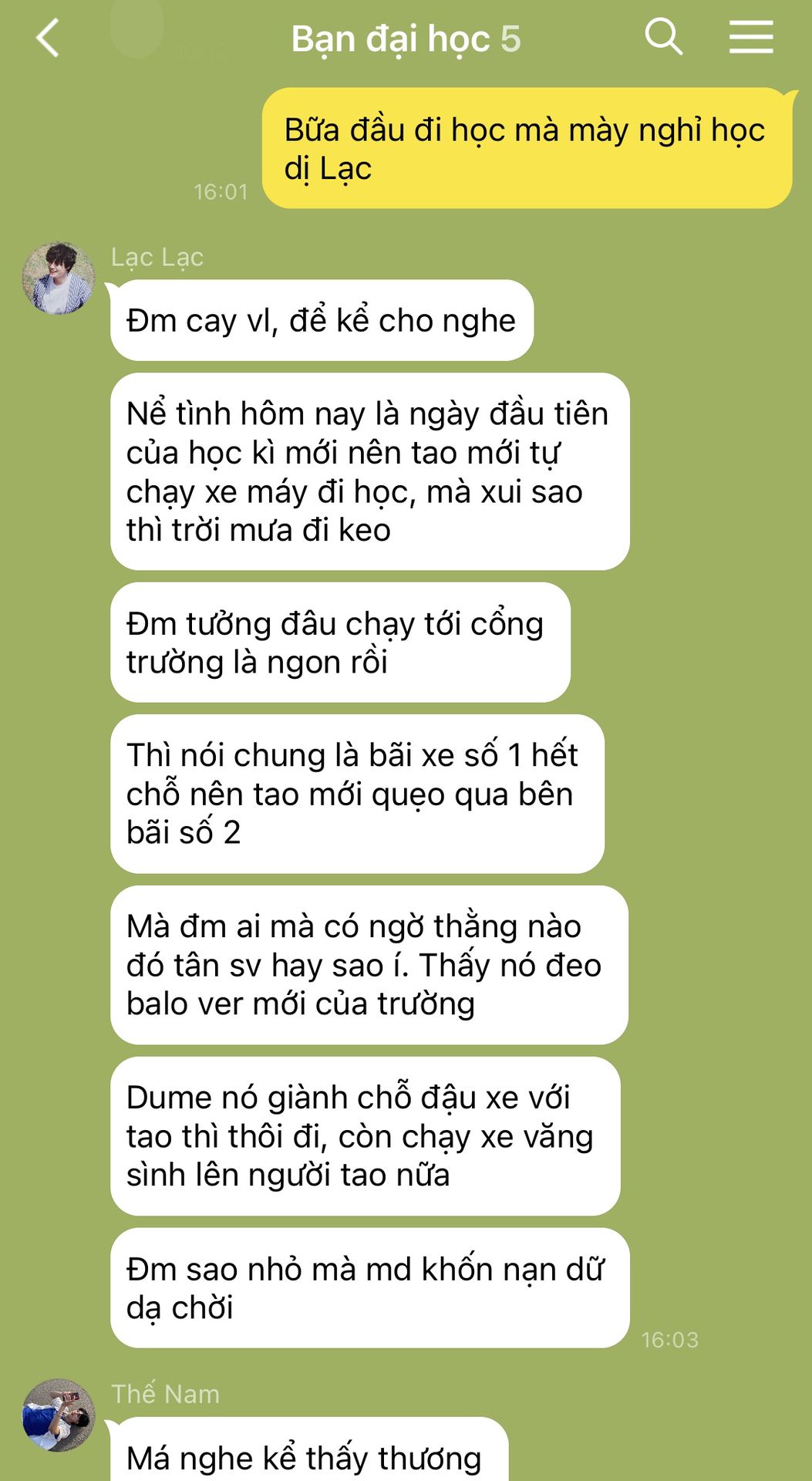View Thế Nam's profile avatar
The height and width of the screenshot is (1481, 812).
(59, 1415)
